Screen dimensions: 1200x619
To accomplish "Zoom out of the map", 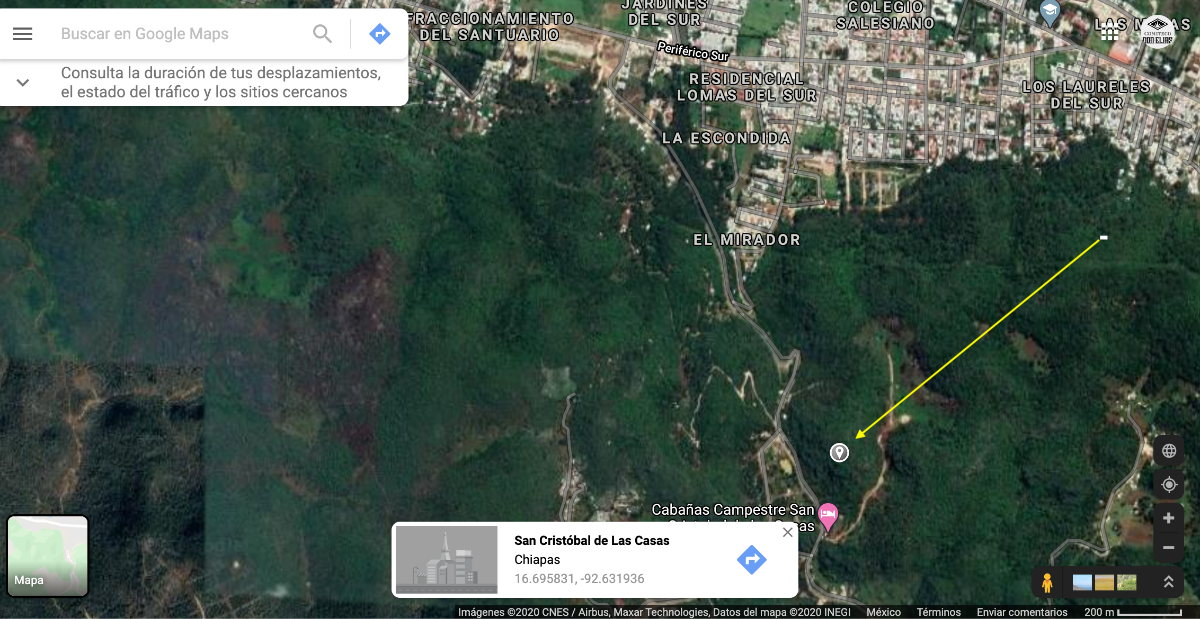I will pyautogui.click(x=1168, y=547).
